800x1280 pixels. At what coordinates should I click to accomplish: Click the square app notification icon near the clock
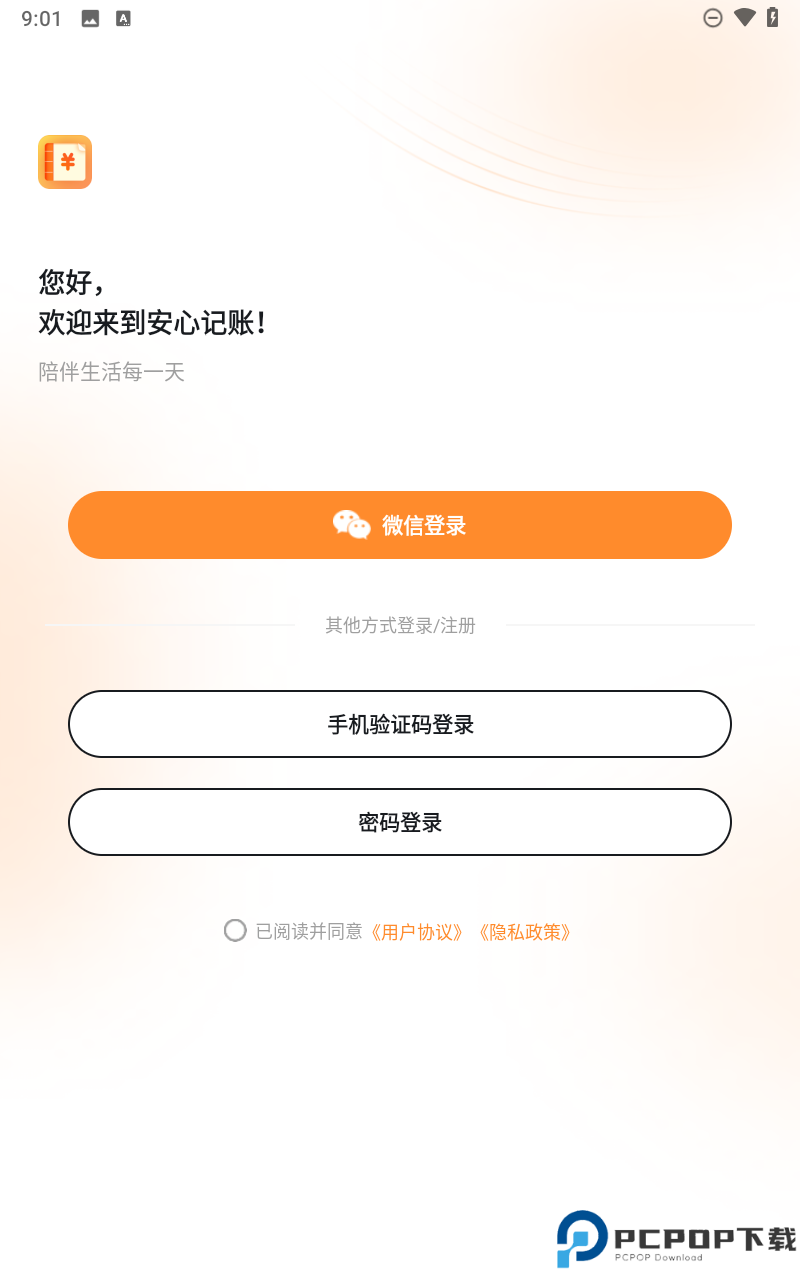[x=123, y=17]
